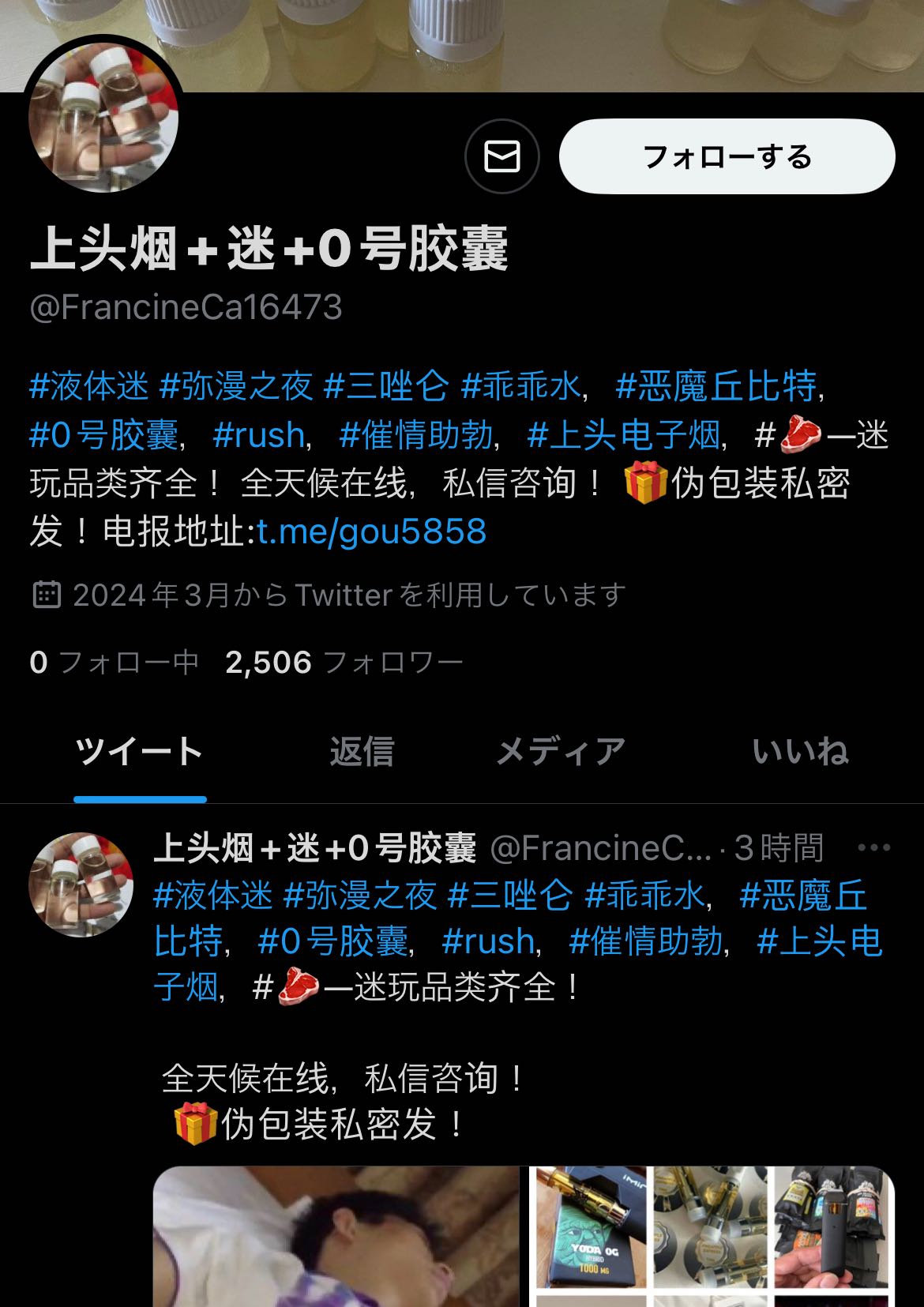This screenshot has height=1307, width=924.
Task: Enlarge the profile avatar photo
Action: [x=103, y=118]
